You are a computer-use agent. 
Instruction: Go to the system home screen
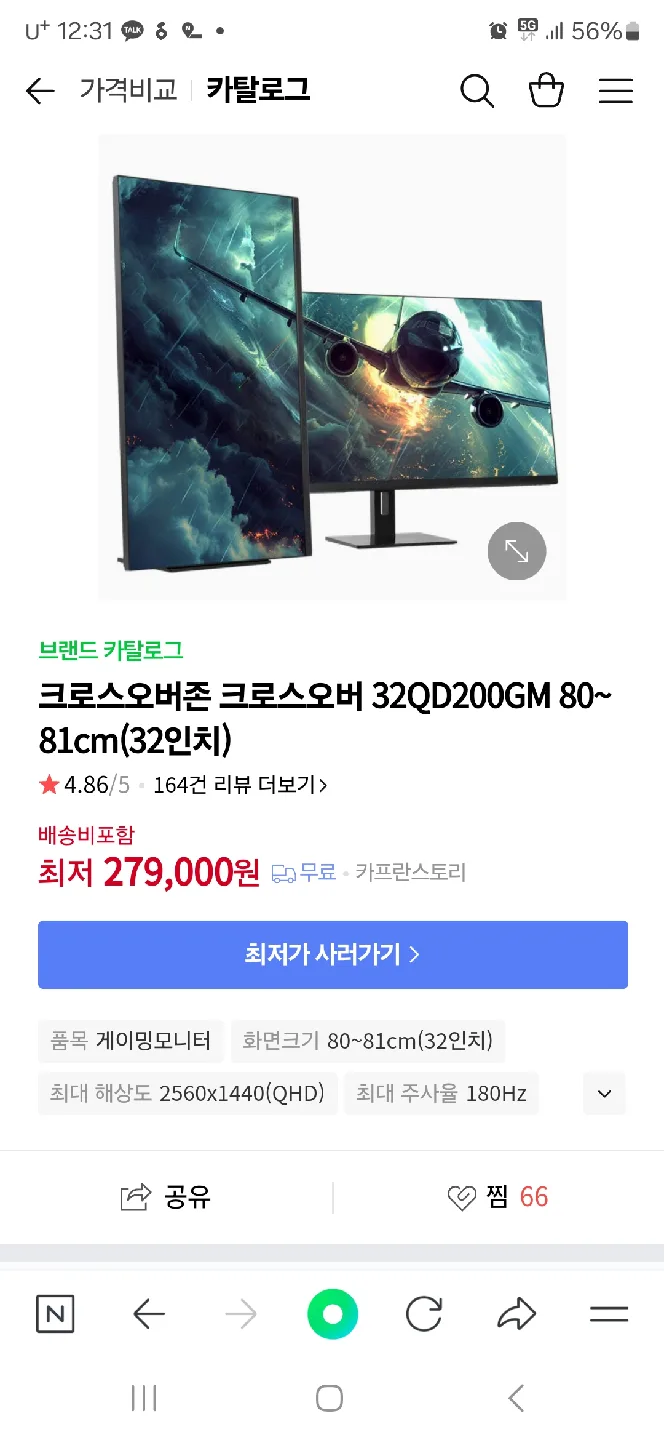[x=329, y=1398]
